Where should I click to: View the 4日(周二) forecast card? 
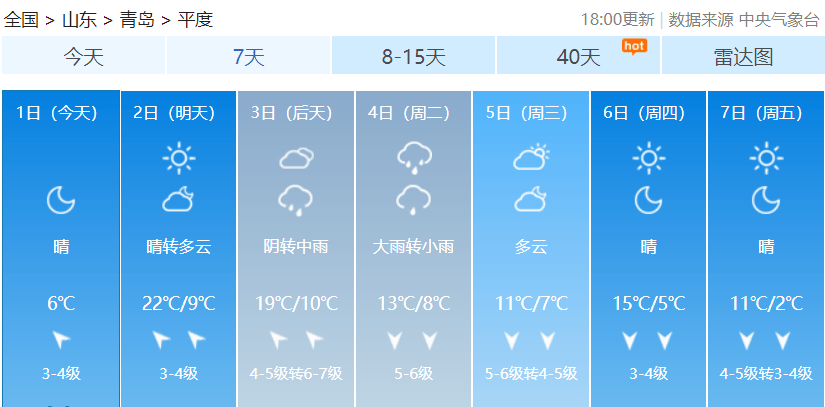point(412,247)
